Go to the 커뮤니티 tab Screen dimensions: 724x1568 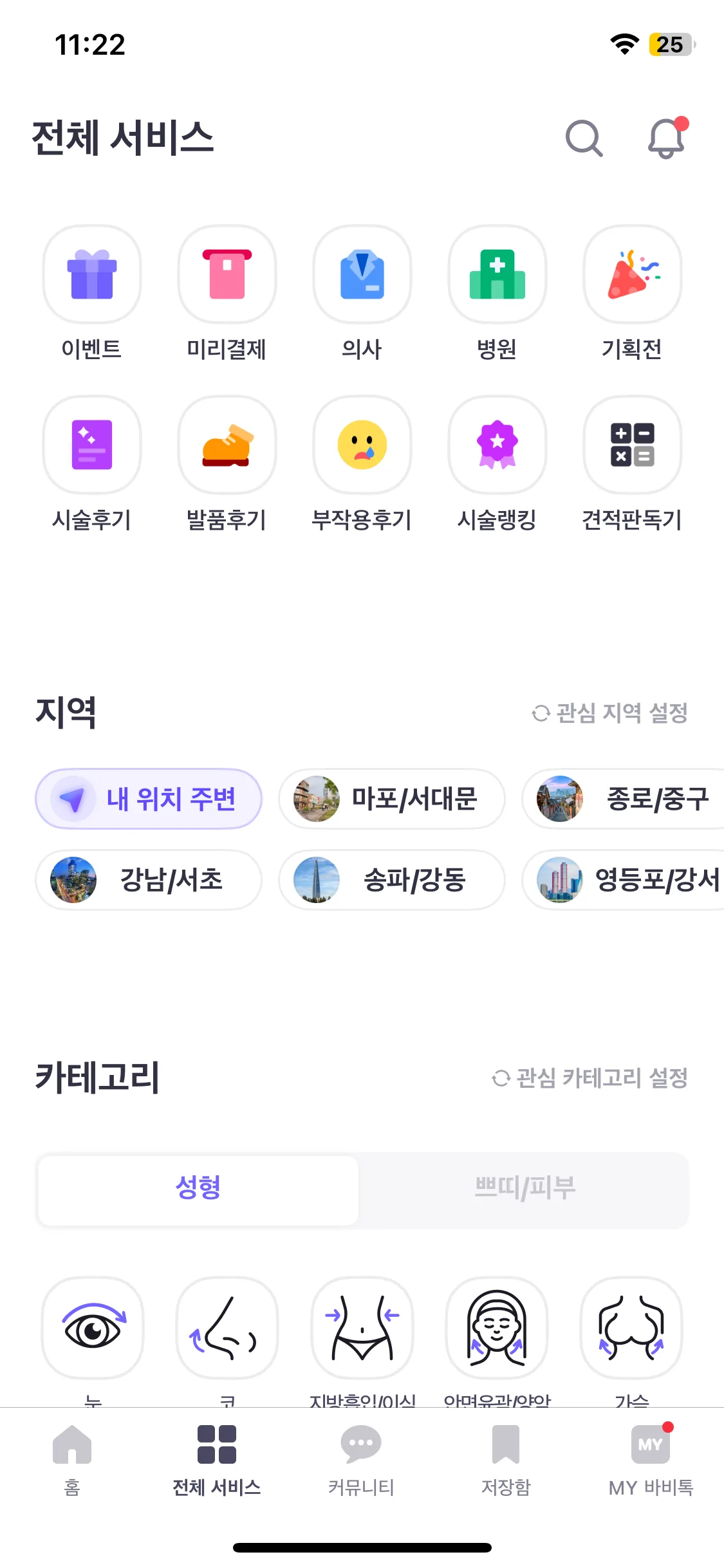pos(361,1459)
